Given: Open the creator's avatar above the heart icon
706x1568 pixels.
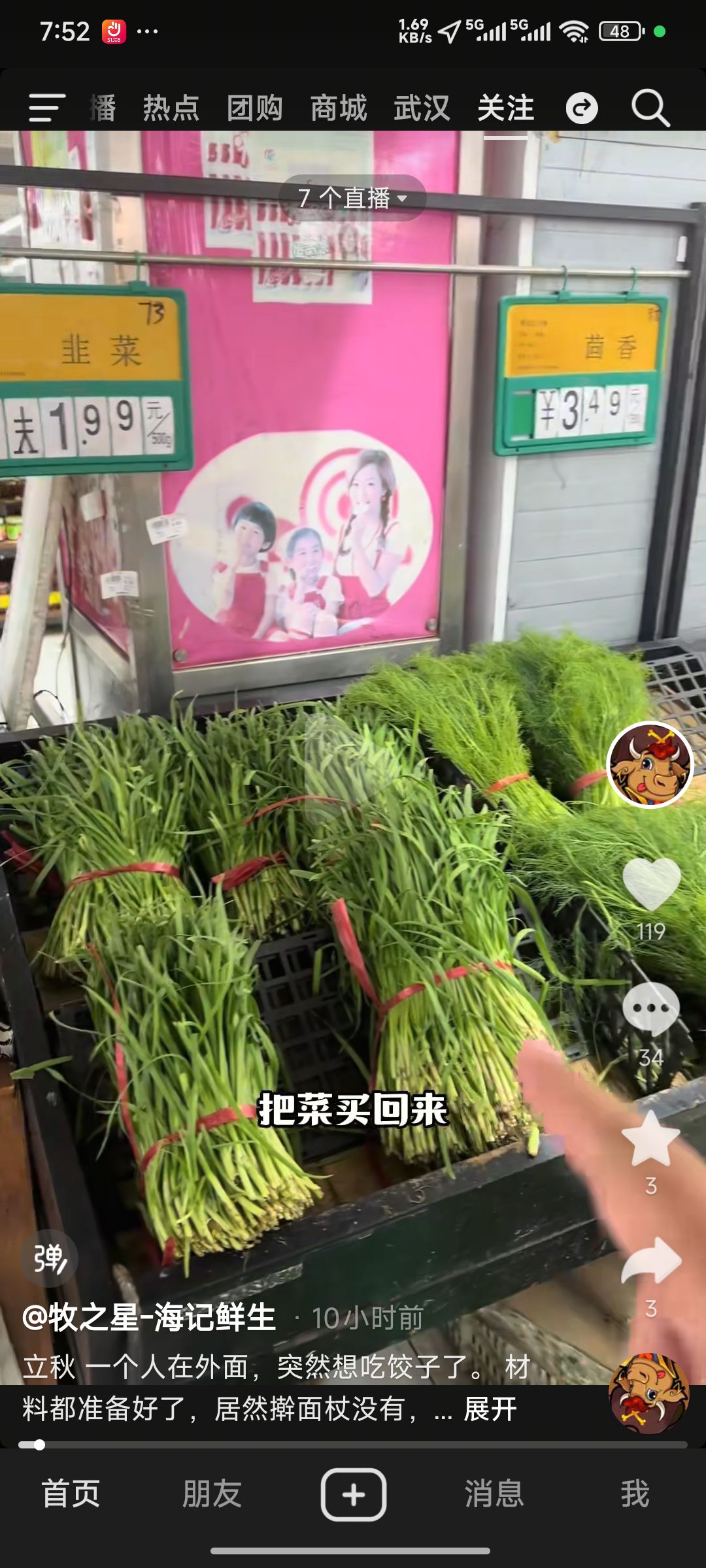Looking at the screenshot, I should point(650,764).
